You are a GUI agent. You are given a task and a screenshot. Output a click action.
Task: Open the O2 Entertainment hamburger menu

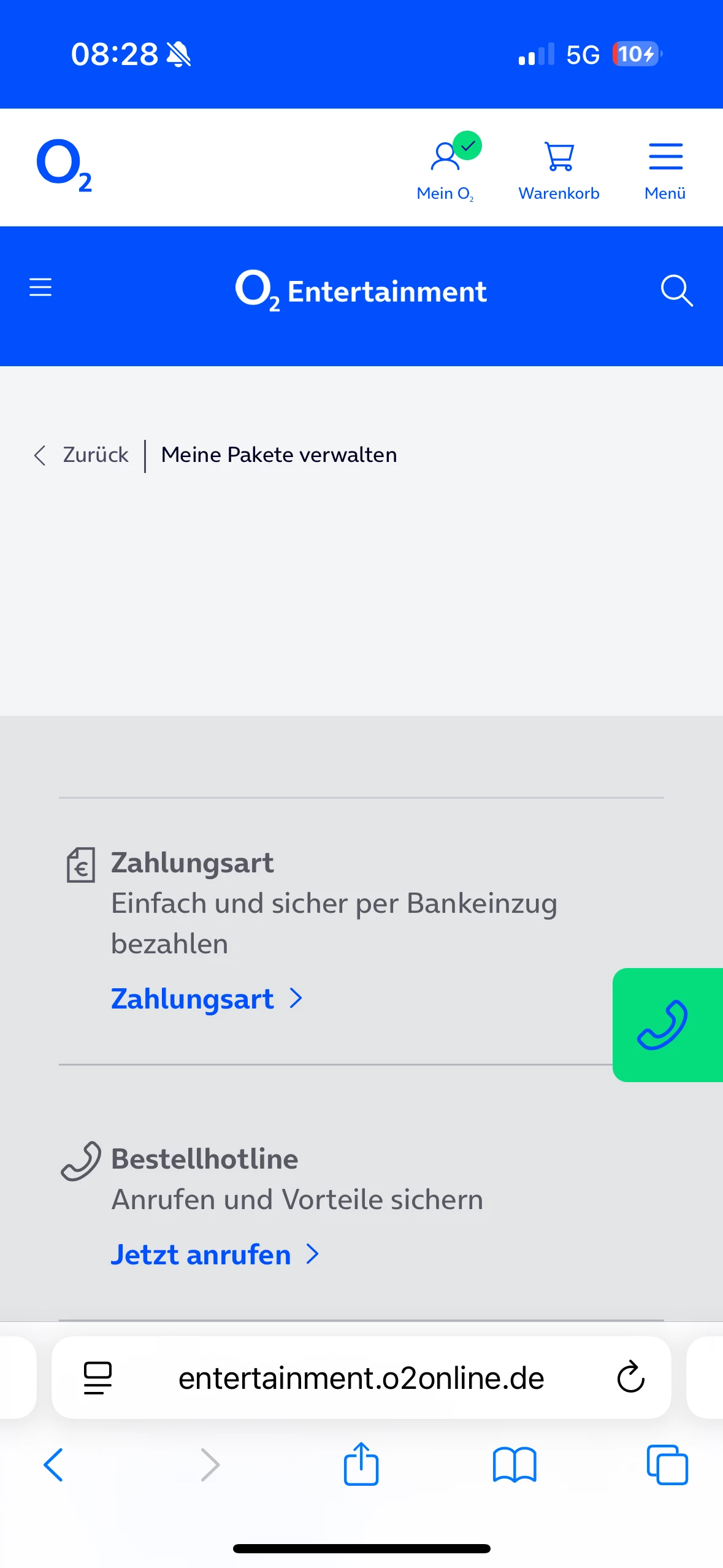tap(40, 287)
